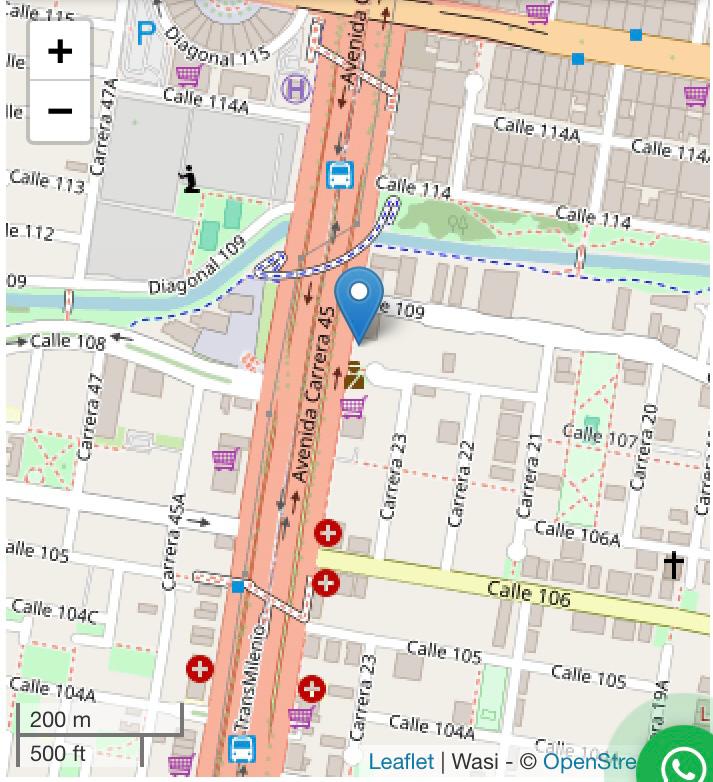The image size is (713, 782).
Task: Zoom out of the map
Action: click(60, 111)
